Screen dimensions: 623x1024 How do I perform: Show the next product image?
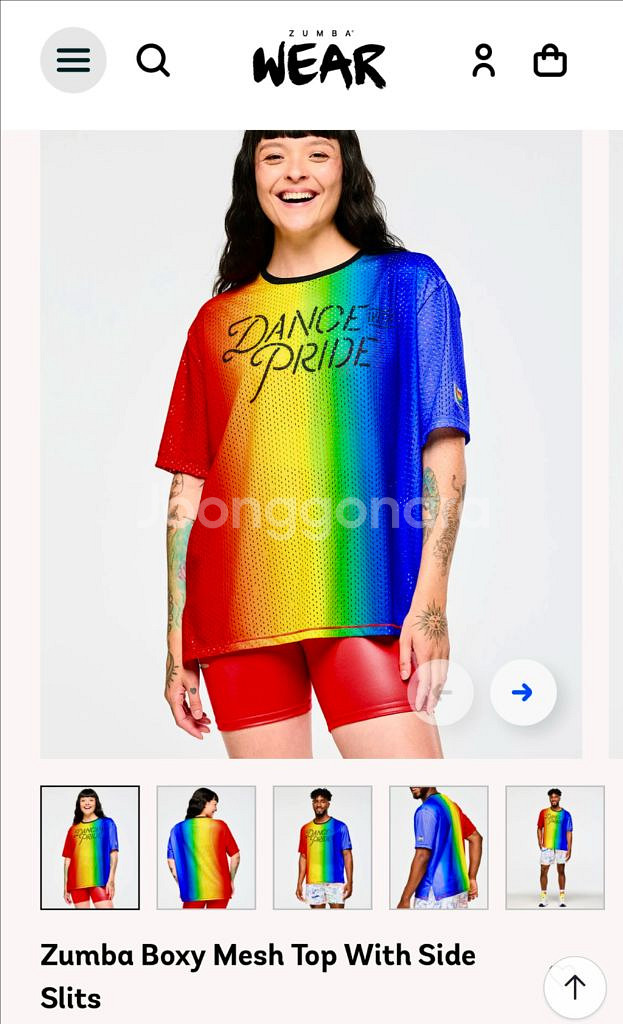click(x=522, y=692)
